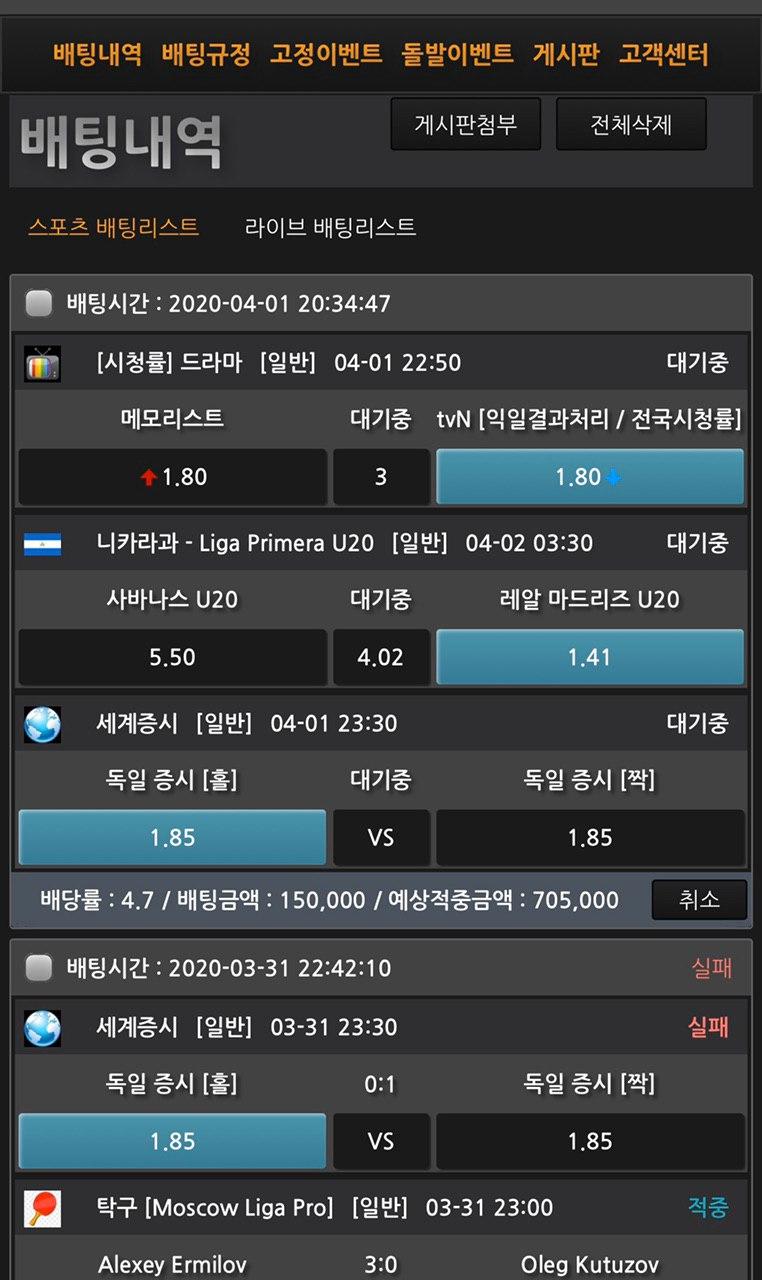Tap the 전체삭제 button

(x=631, y=125)
